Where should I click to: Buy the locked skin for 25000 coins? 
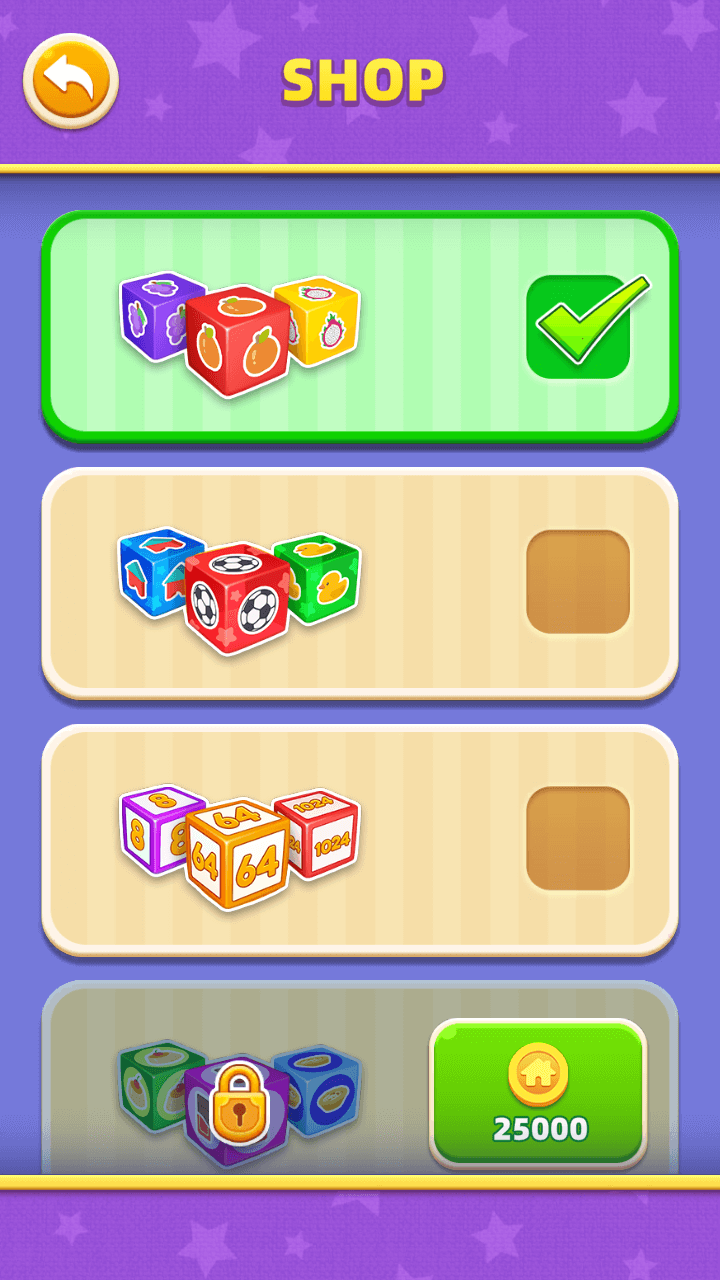click(x=538, y=1094)
